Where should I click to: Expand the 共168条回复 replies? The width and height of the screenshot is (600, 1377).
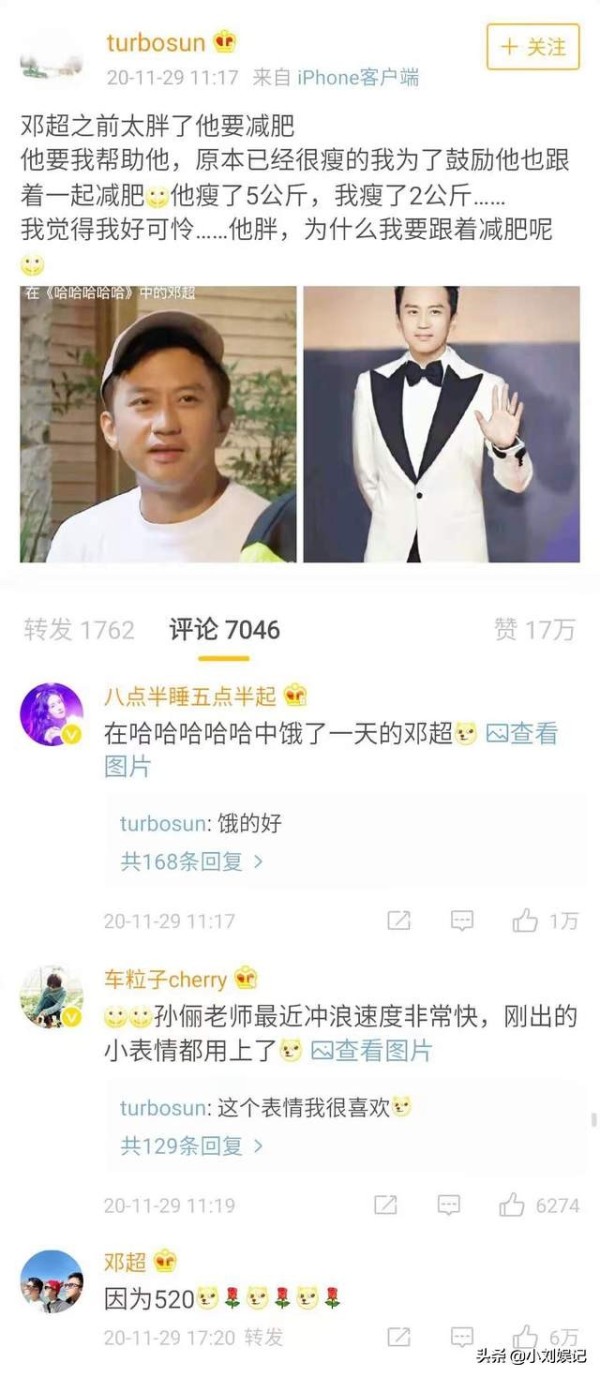(x=191, y=861)
